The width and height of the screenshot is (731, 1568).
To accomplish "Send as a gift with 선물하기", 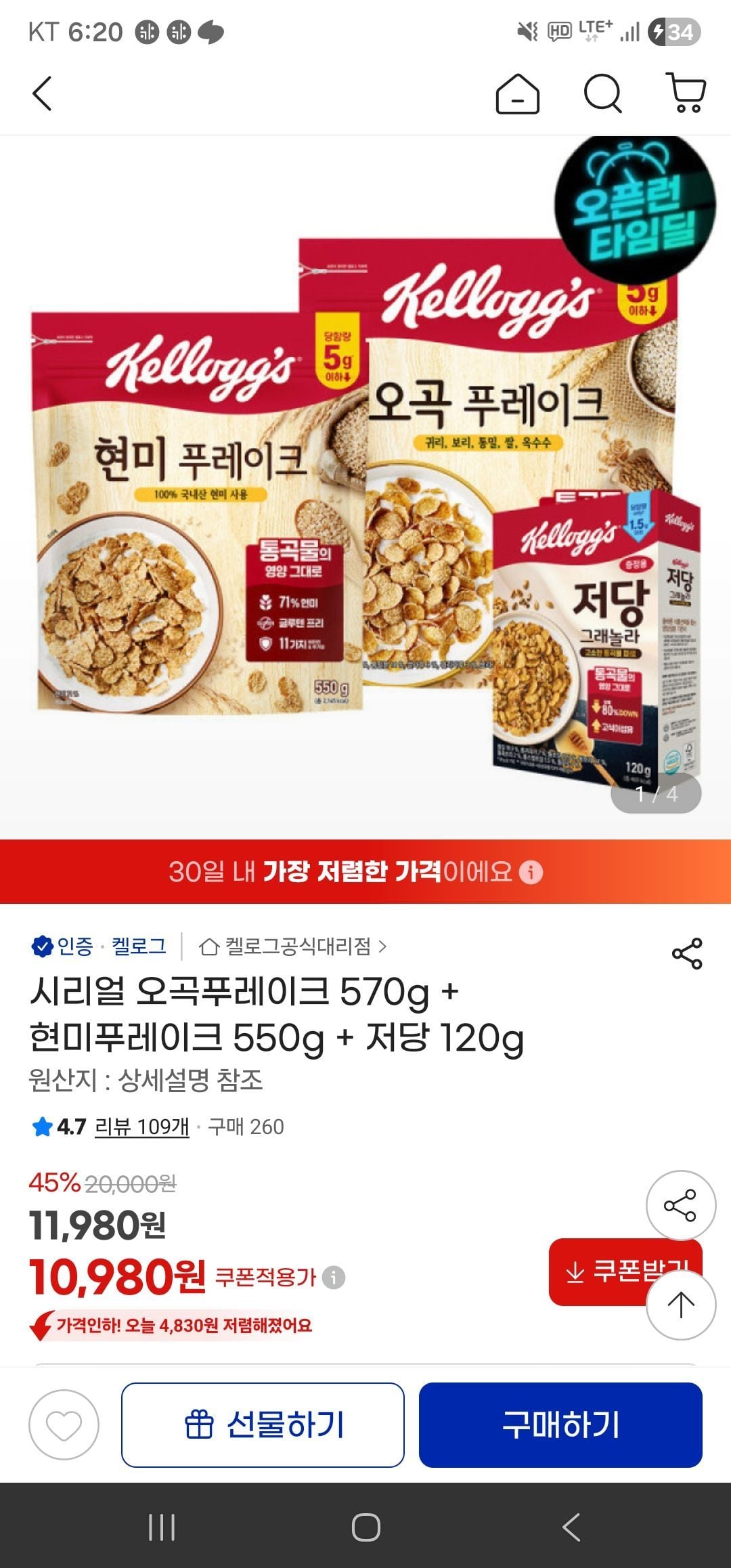I will pyautogui.click(x=263, y=1425).
